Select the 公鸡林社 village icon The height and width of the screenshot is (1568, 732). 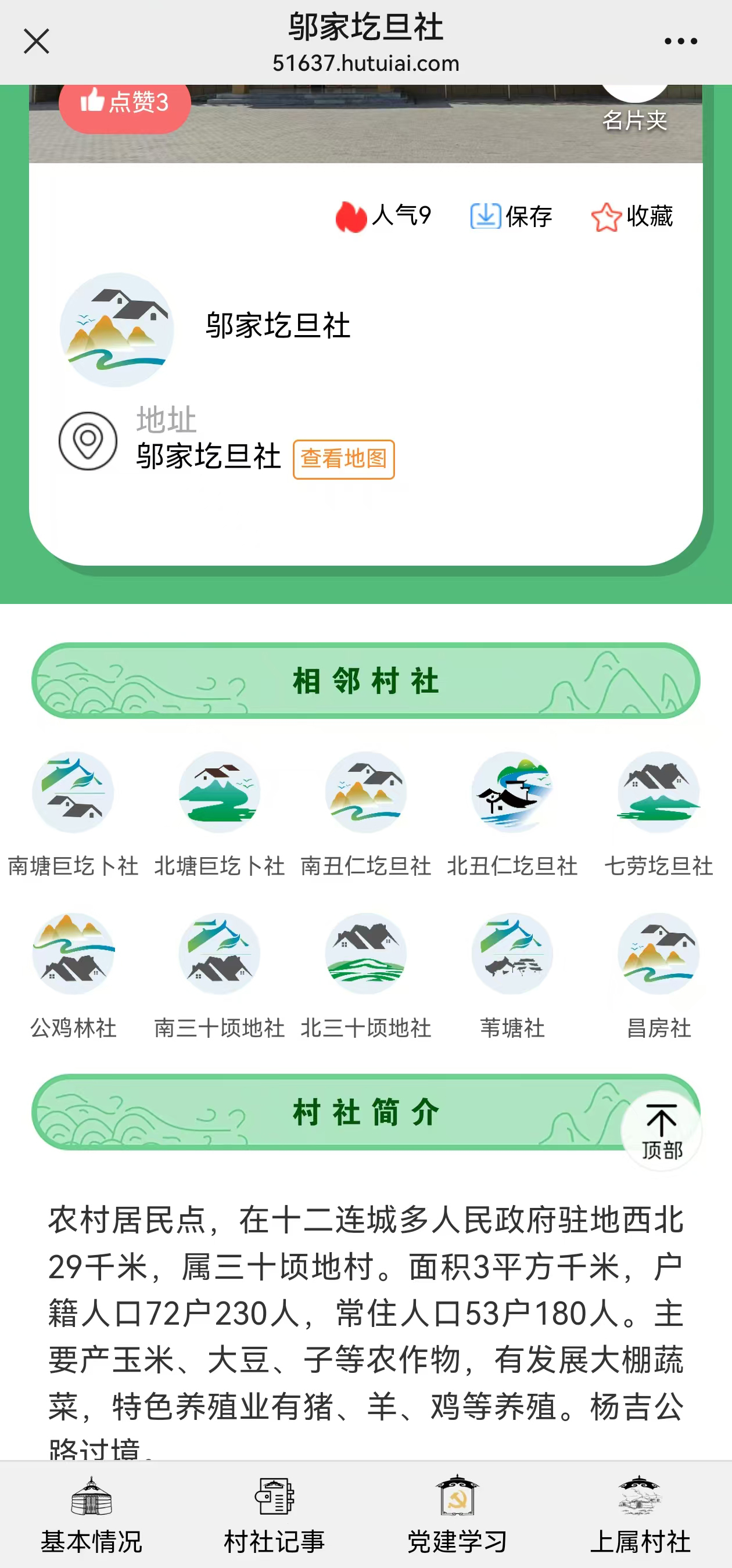tap(73, 954)
